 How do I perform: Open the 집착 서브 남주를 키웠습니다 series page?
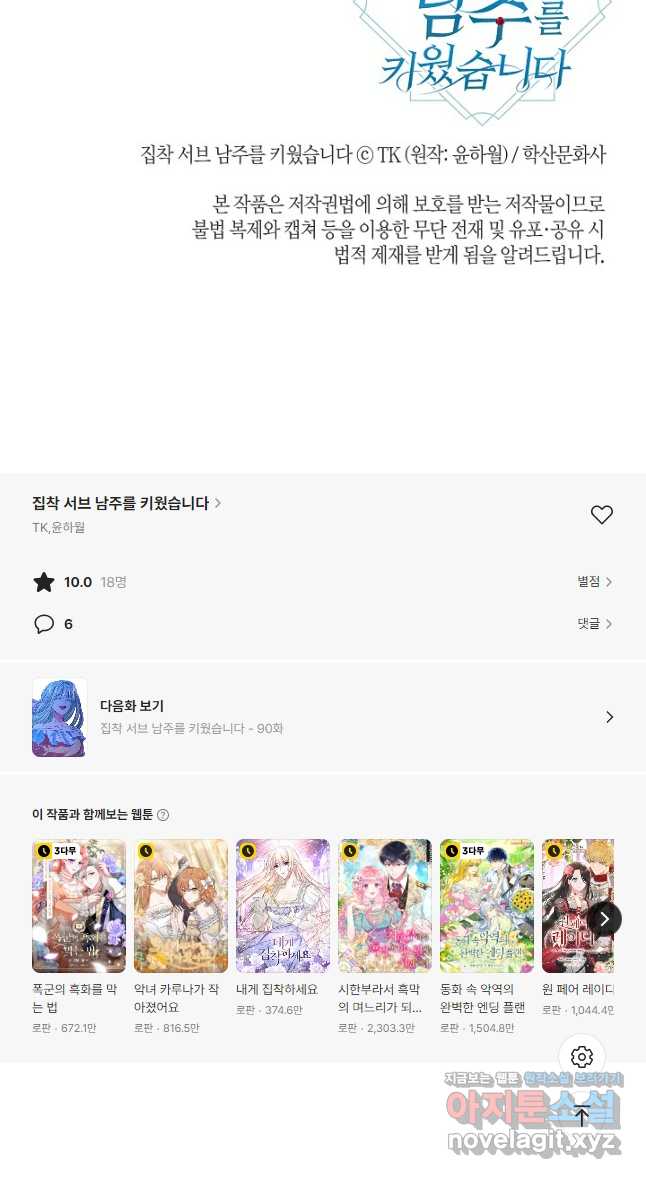click(x=126, y=503)
